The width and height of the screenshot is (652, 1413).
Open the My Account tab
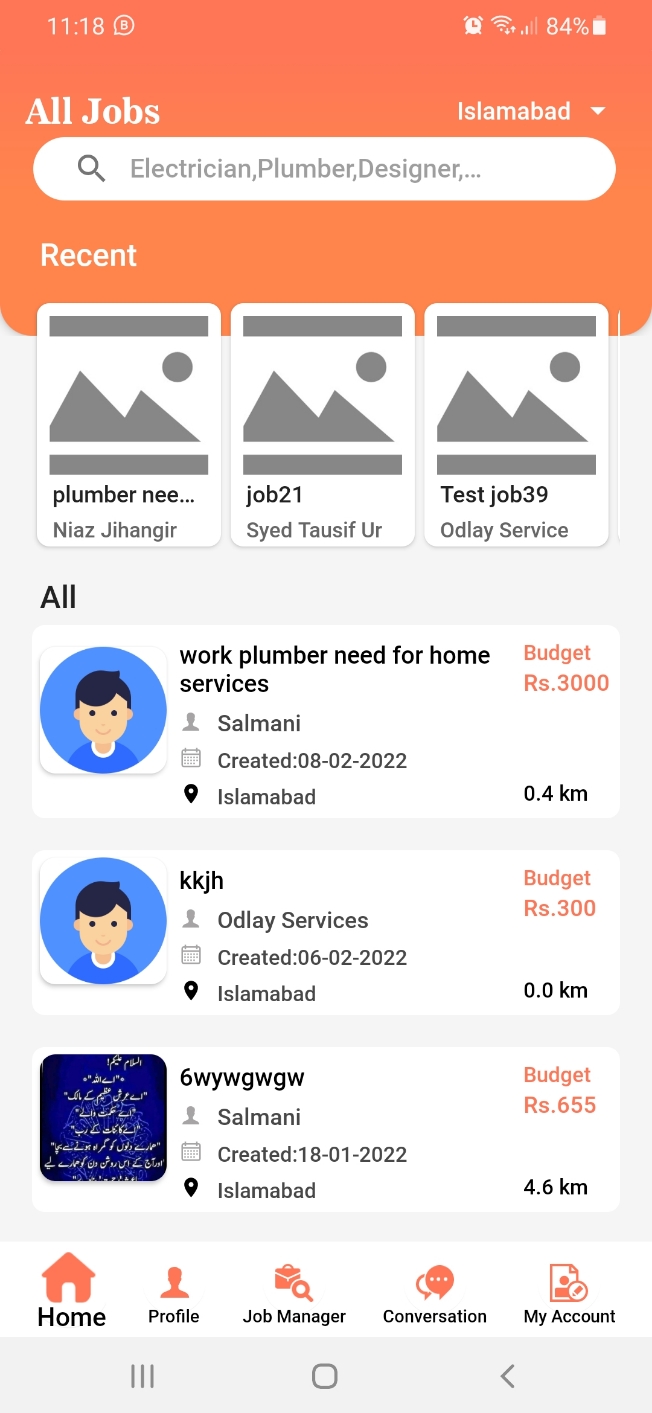pyautogui.click(x=569, y=1293)
